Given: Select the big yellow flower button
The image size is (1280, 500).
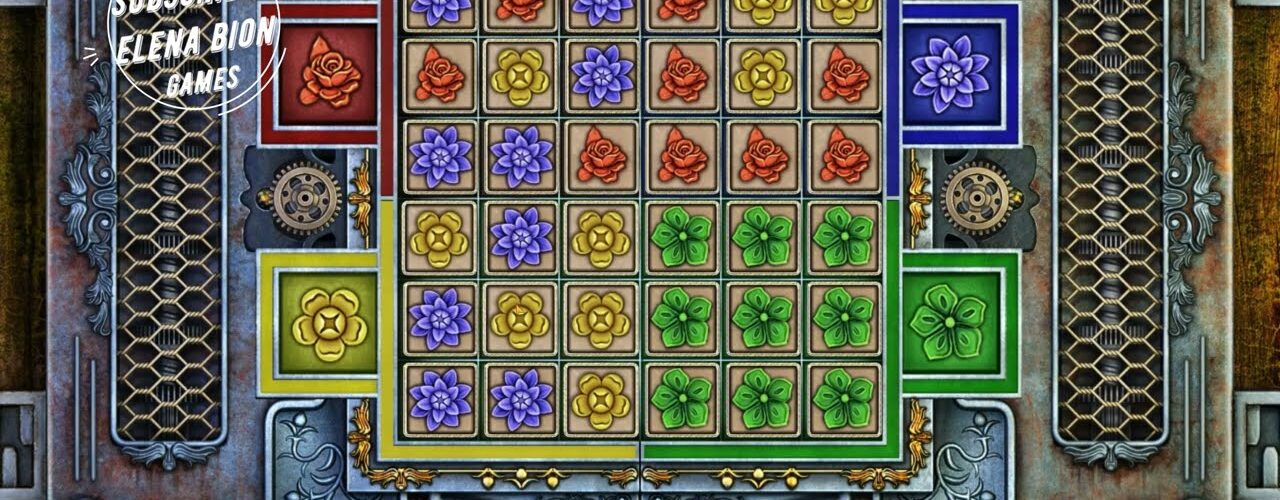Looking at the screenshot, I should pos(328,324).
